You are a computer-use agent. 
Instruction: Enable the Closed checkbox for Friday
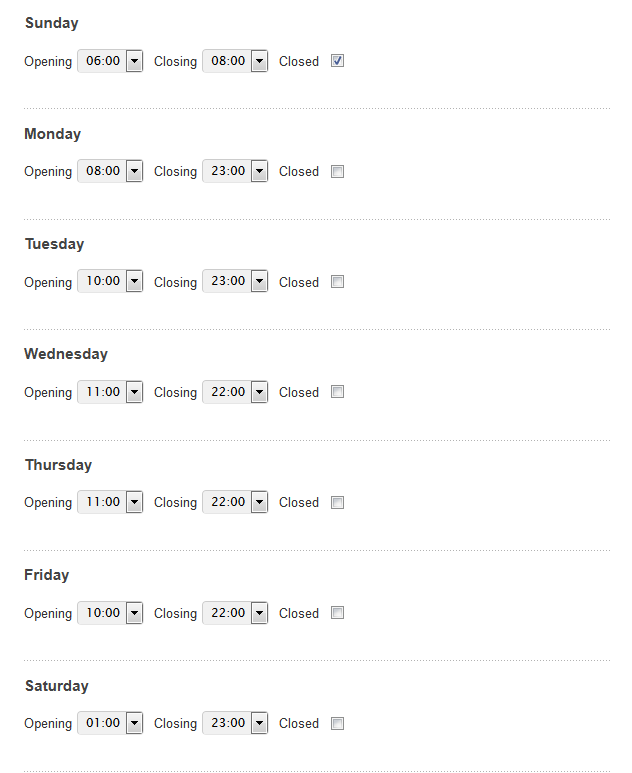point(338,613)
